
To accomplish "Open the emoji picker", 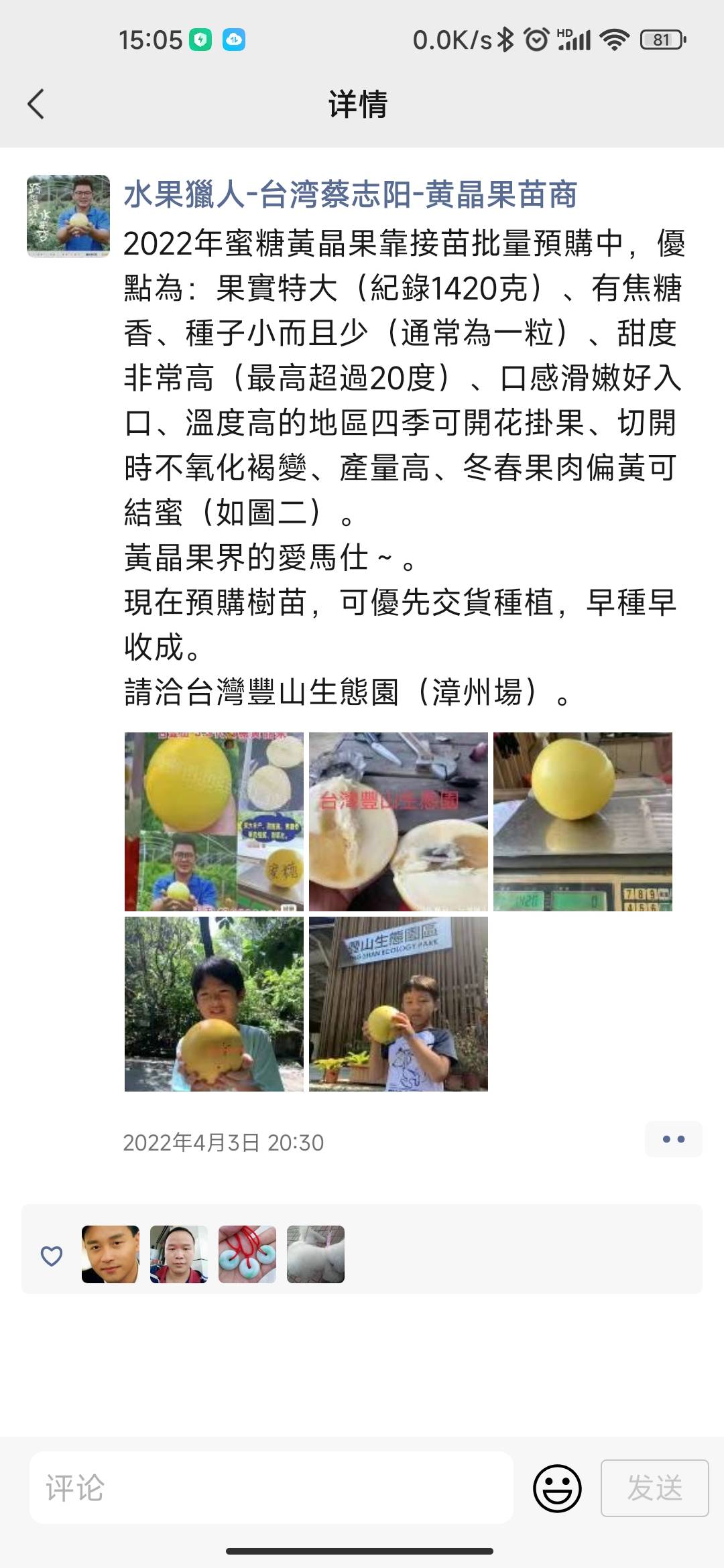I will tap(557, 1488).
